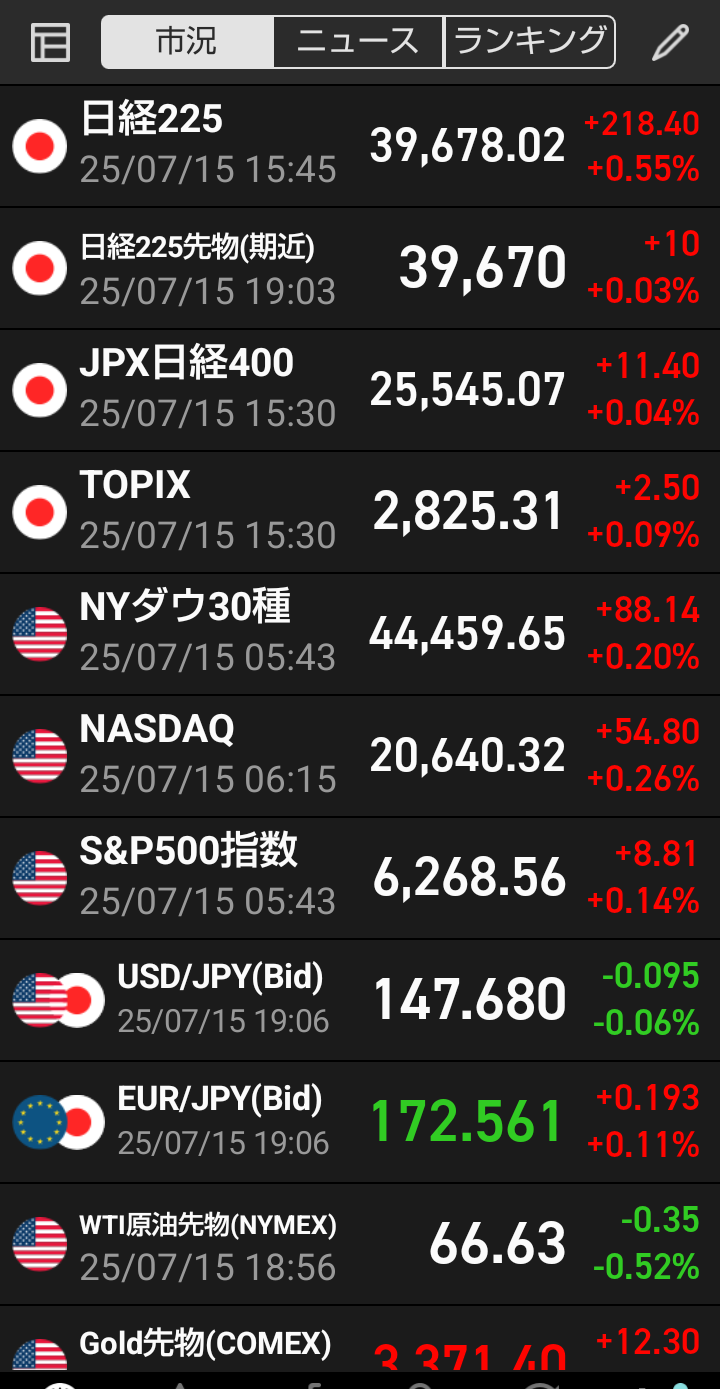The height and width of the screenshot is (1389, 720).
Task: View the JPX日経400 row
Action: (360, 390)
